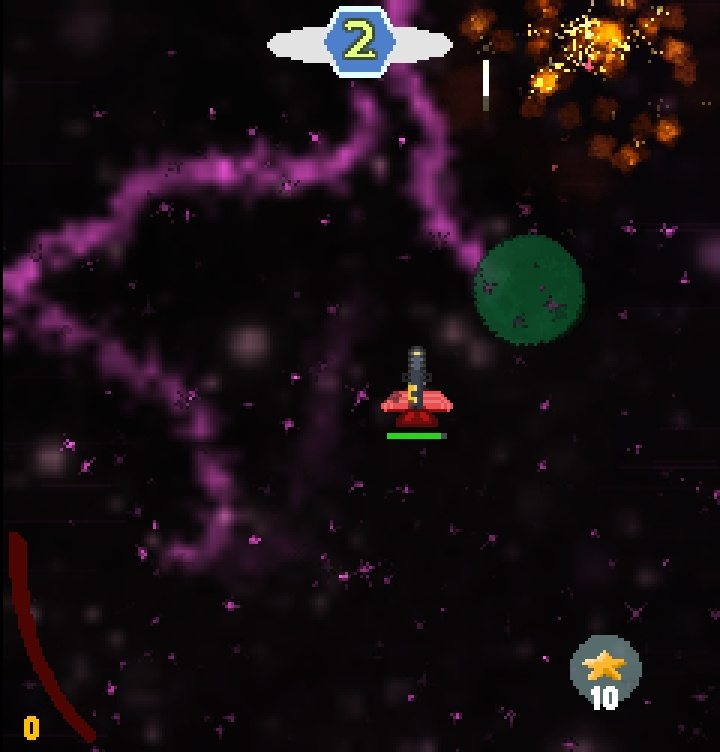Viewport: 720px width, 752px height.
Task: Activate the star power-up button
Action: pyautogui.click(x=605, y=669)
